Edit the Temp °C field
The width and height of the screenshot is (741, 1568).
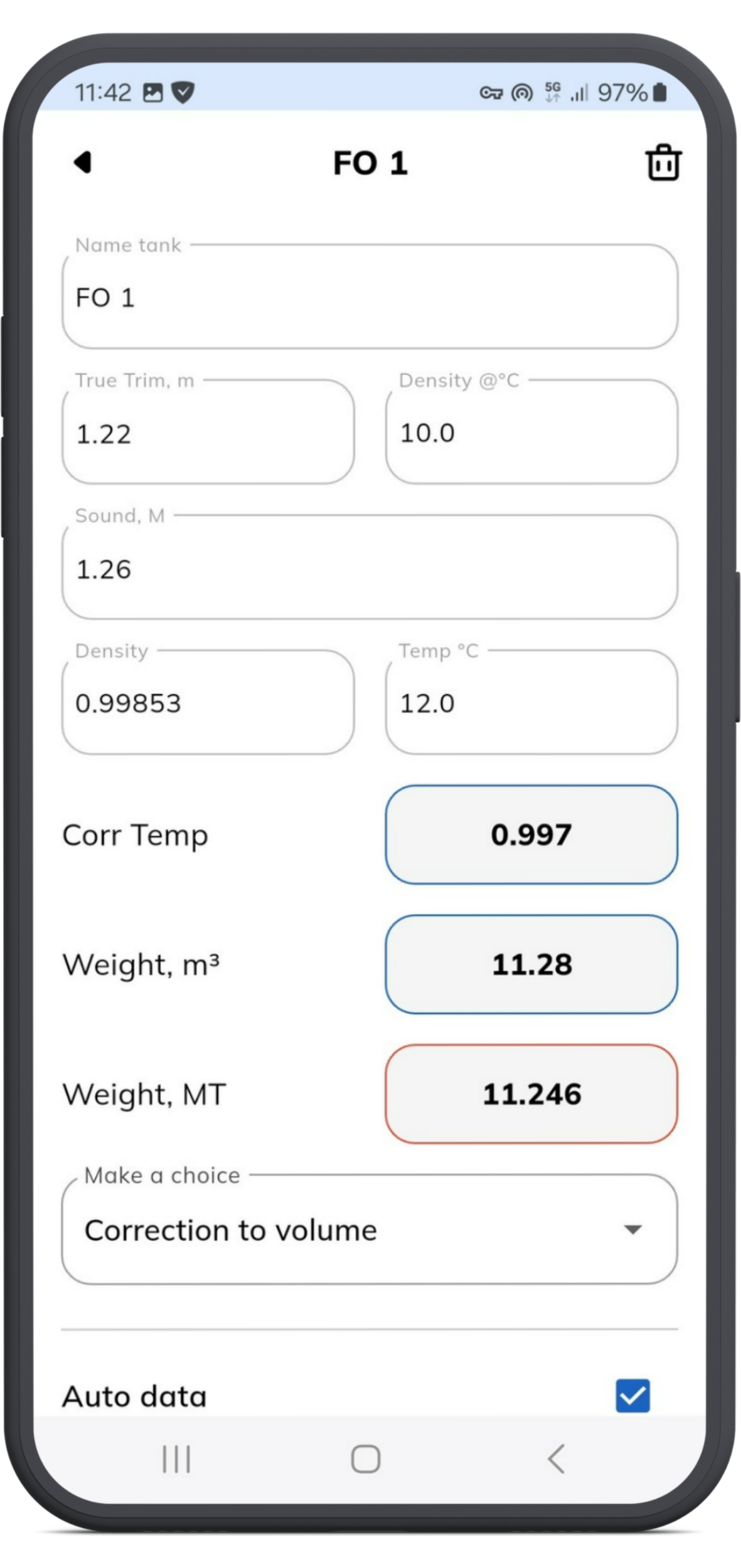[x=532, y=702]
